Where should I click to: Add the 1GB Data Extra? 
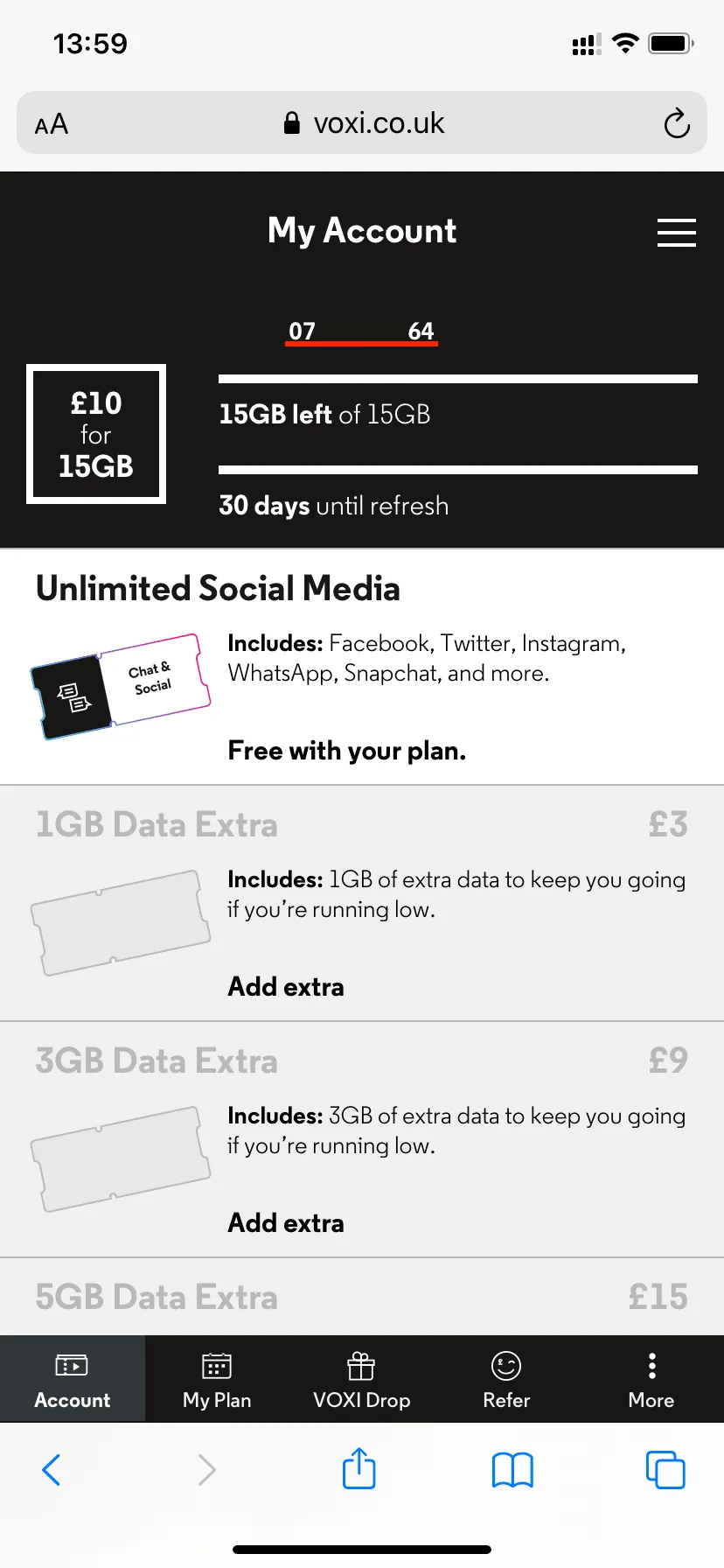(x=286, y=987)
